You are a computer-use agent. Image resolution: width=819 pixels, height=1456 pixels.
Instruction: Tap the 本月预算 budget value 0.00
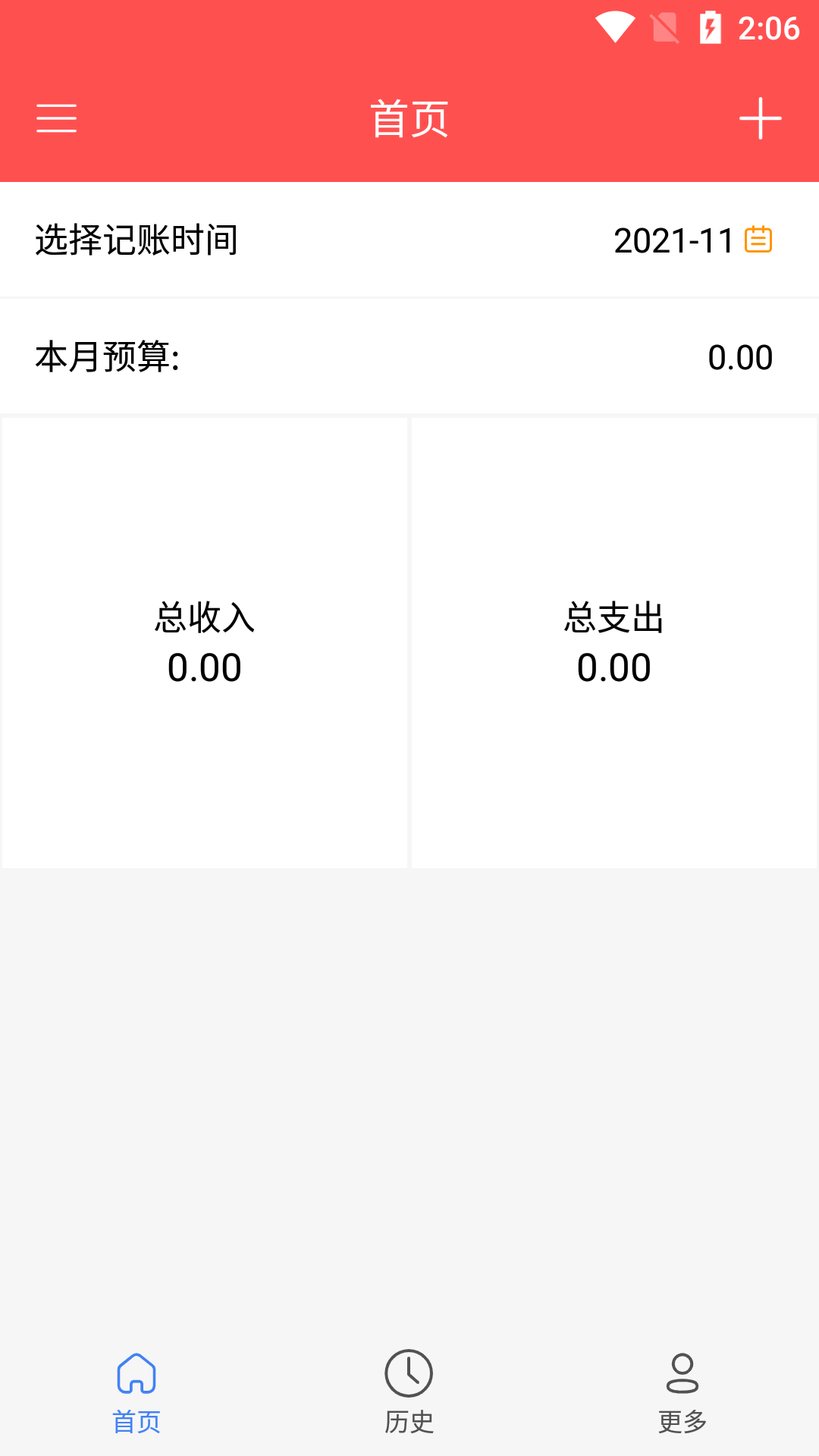point(739,356)
